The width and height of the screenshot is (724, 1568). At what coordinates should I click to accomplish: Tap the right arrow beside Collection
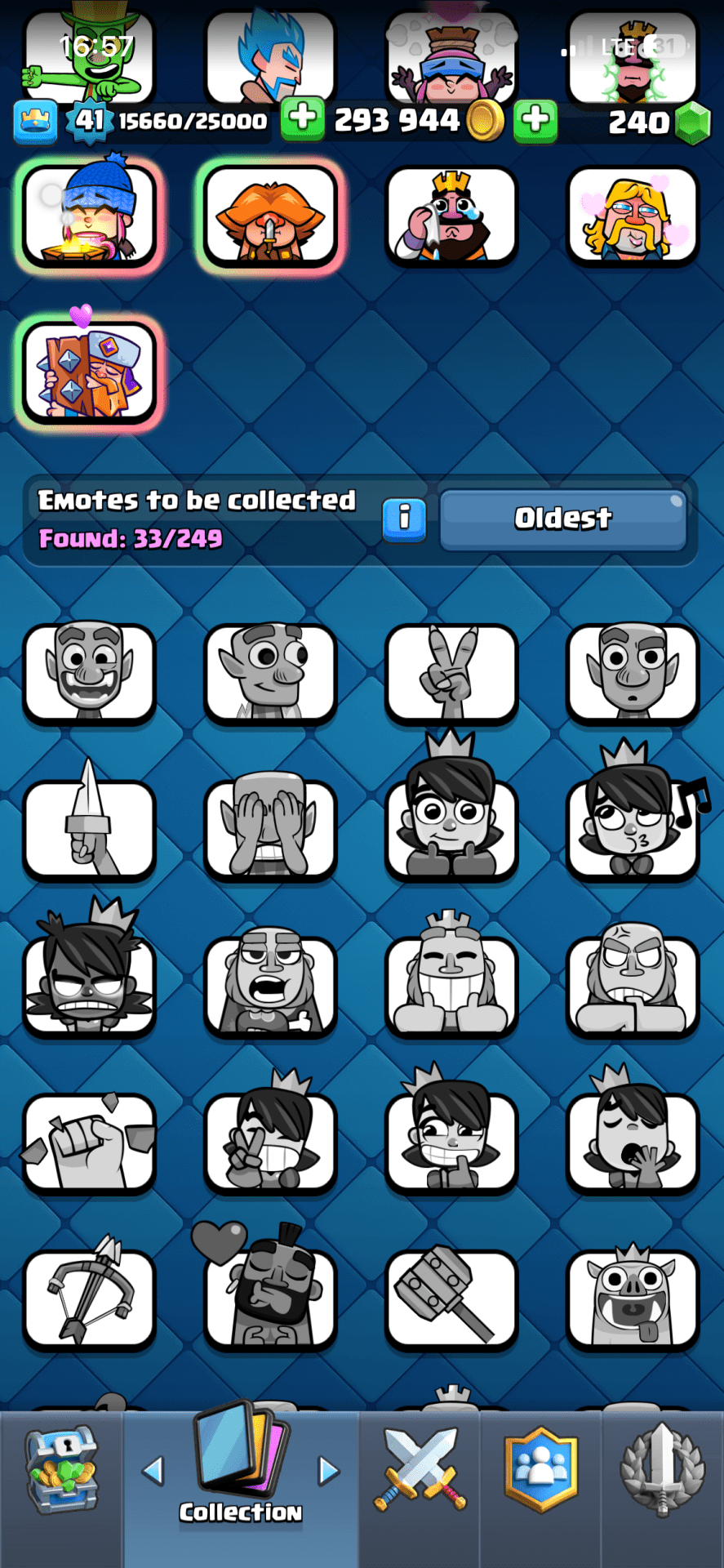point(328,1472)
